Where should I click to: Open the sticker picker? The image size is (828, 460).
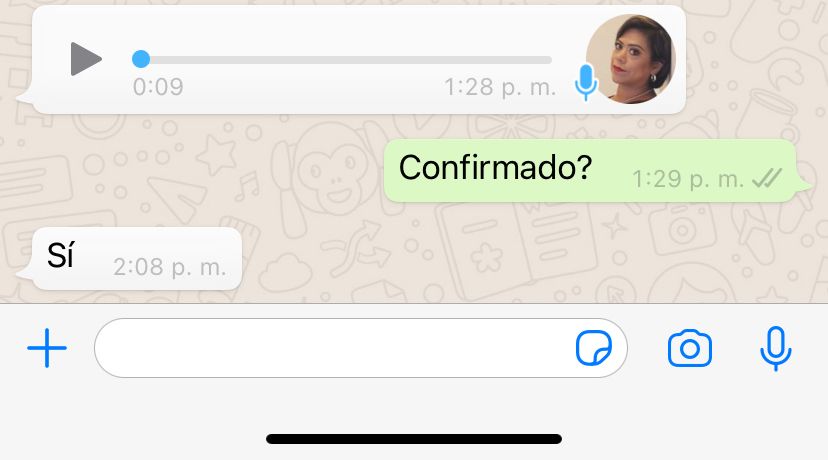click(593, 349)
